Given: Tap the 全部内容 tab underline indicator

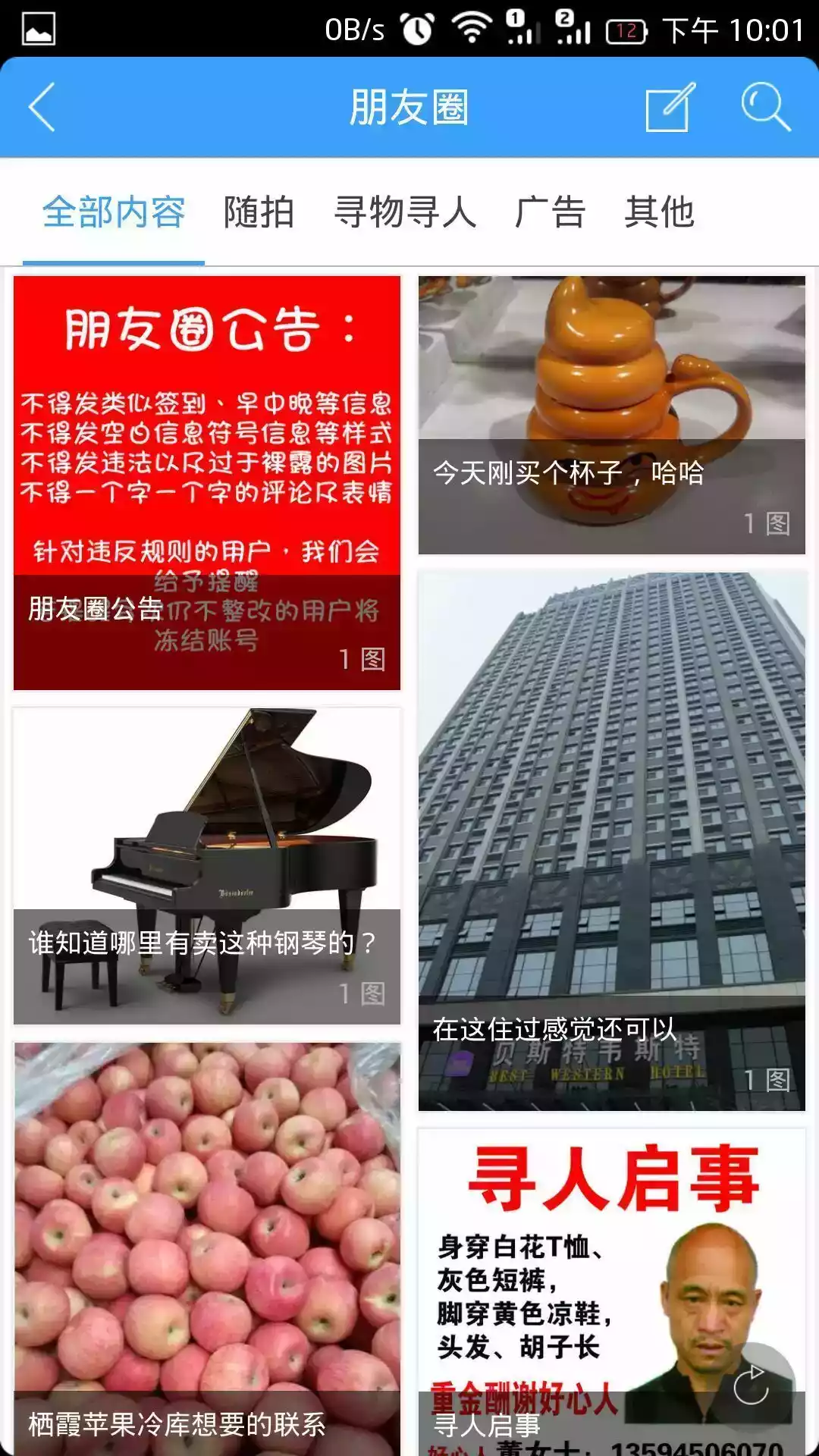Looking at the screenshot, I should [114, 260].
